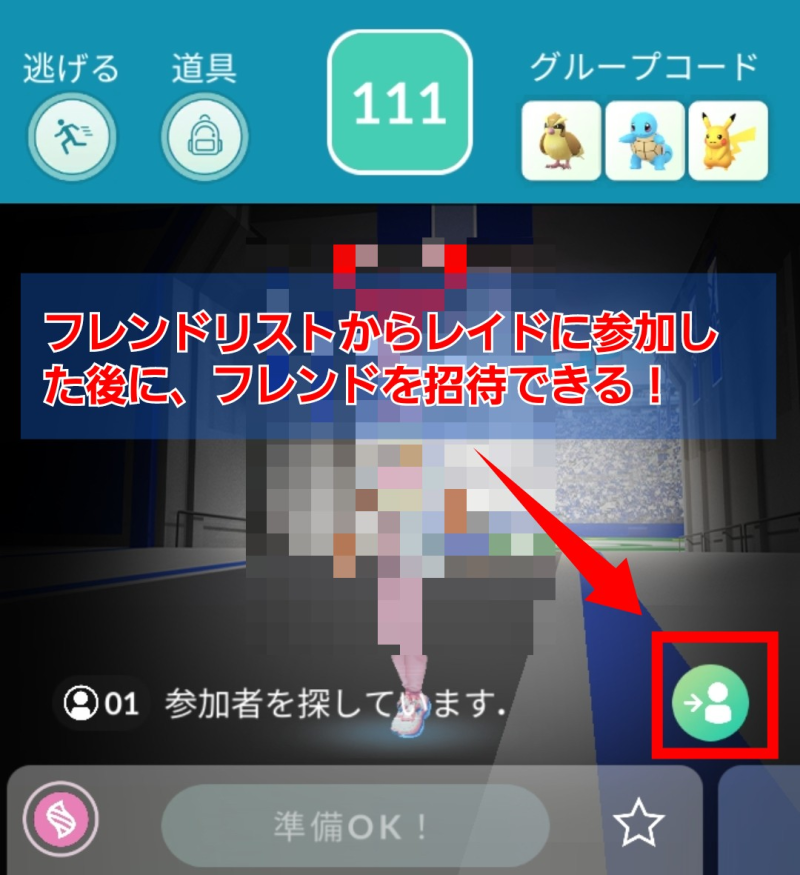Viewport: 800px width, 875px height.
Task: Tap the 準備OK! ready button
Action: click(355, 825)
